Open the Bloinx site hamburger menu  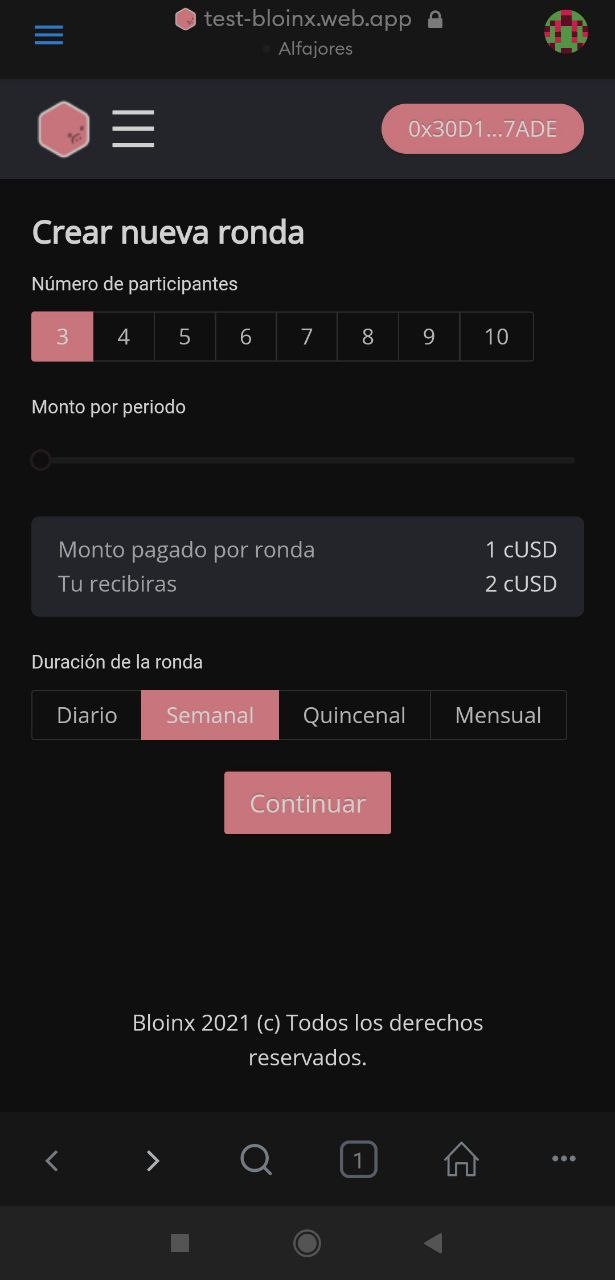(x=133, y=129)
